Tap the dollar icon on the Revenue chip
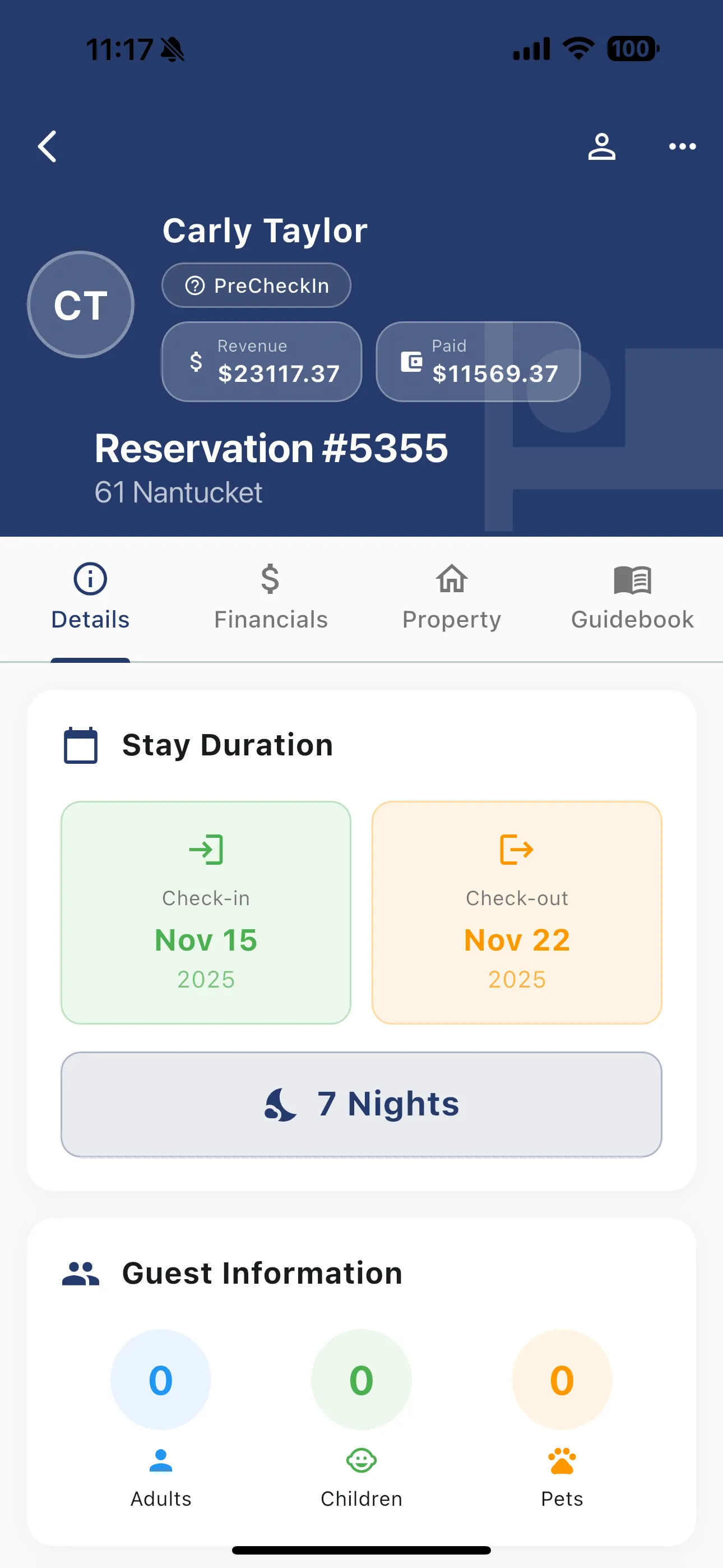 pos(196,361)
